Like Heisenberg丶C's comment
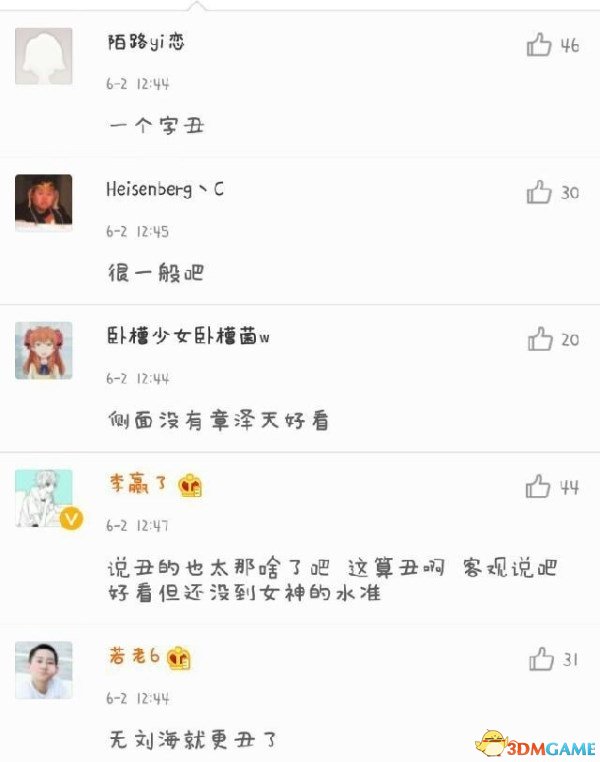This screenshot has height=762, width=600. pyautogui.click(x=539, y=192)
